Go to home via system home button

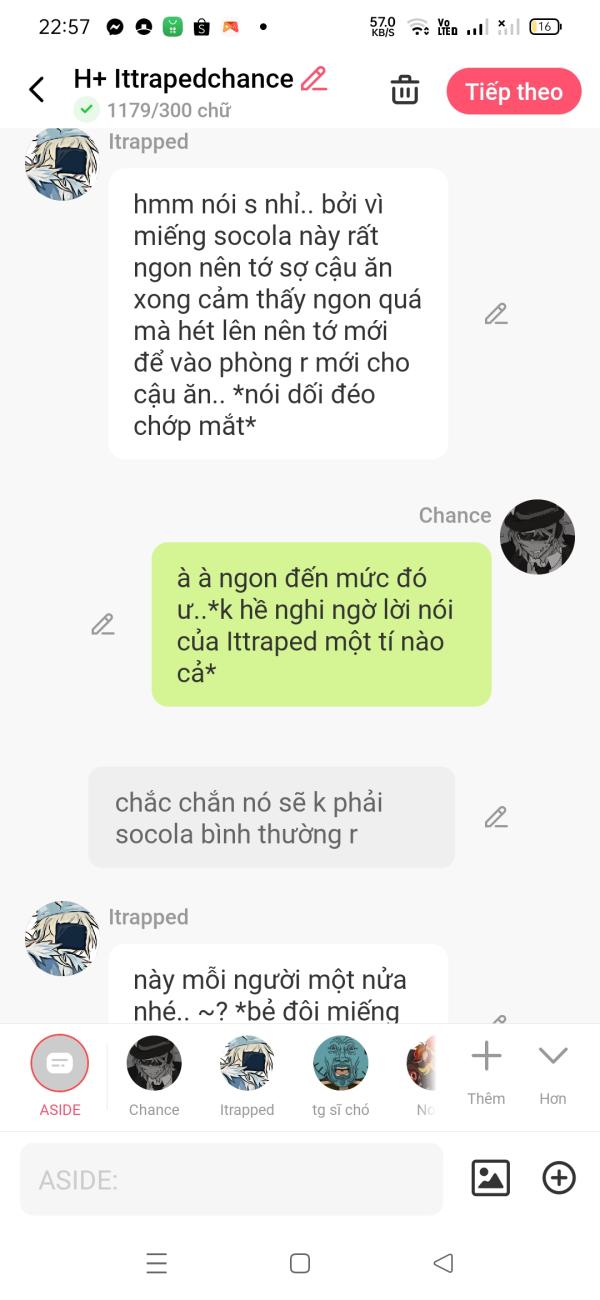point(300,1263)
